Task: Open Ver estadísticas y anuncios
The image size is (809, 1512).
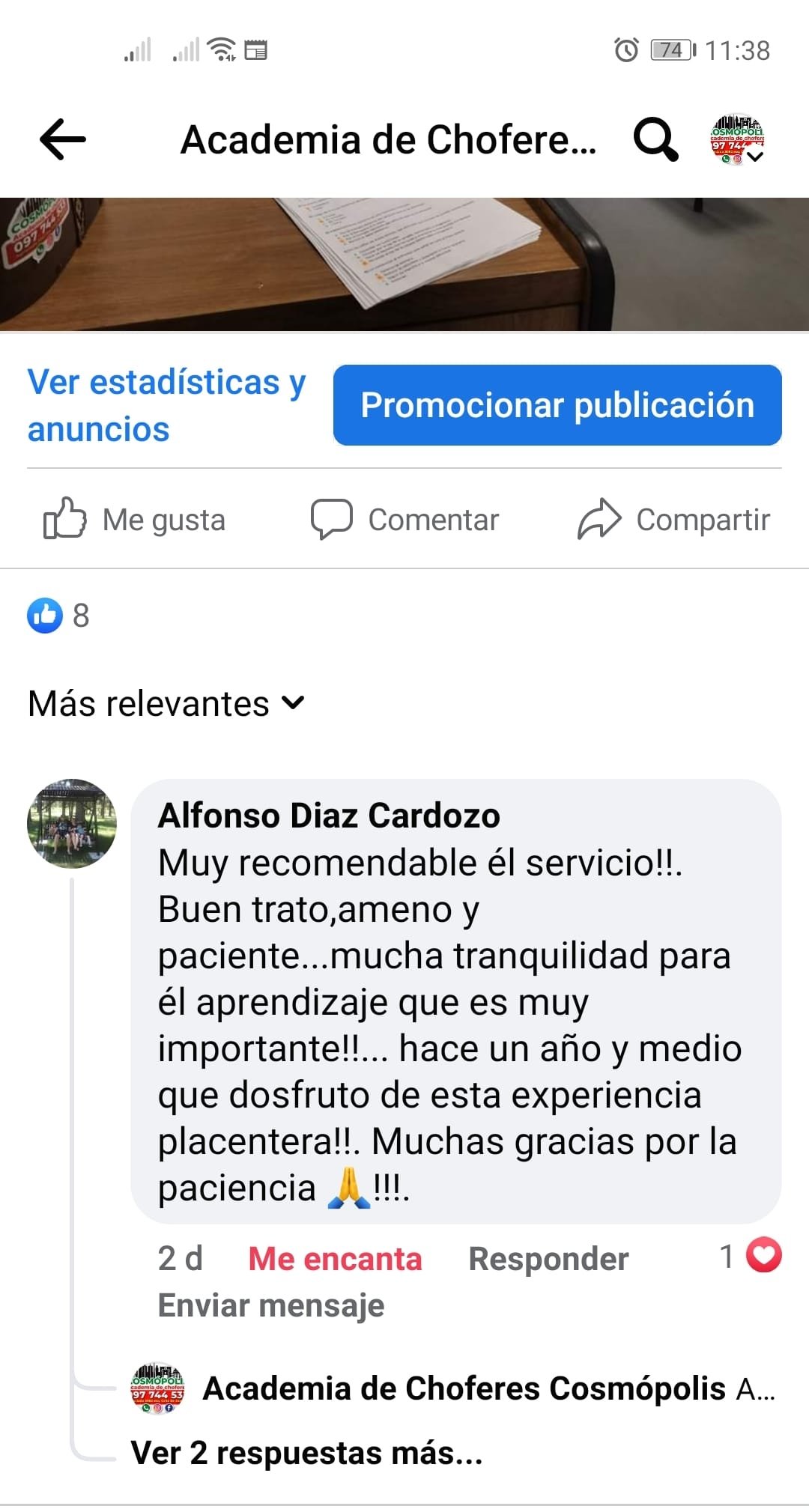Action: pos(166,405)
